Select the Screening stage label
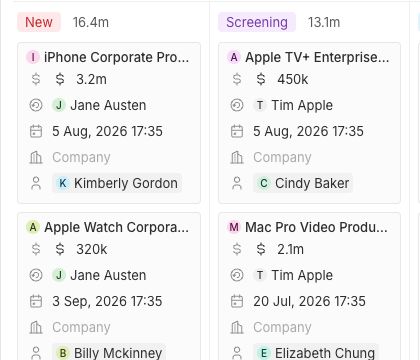 pos(257,22)
